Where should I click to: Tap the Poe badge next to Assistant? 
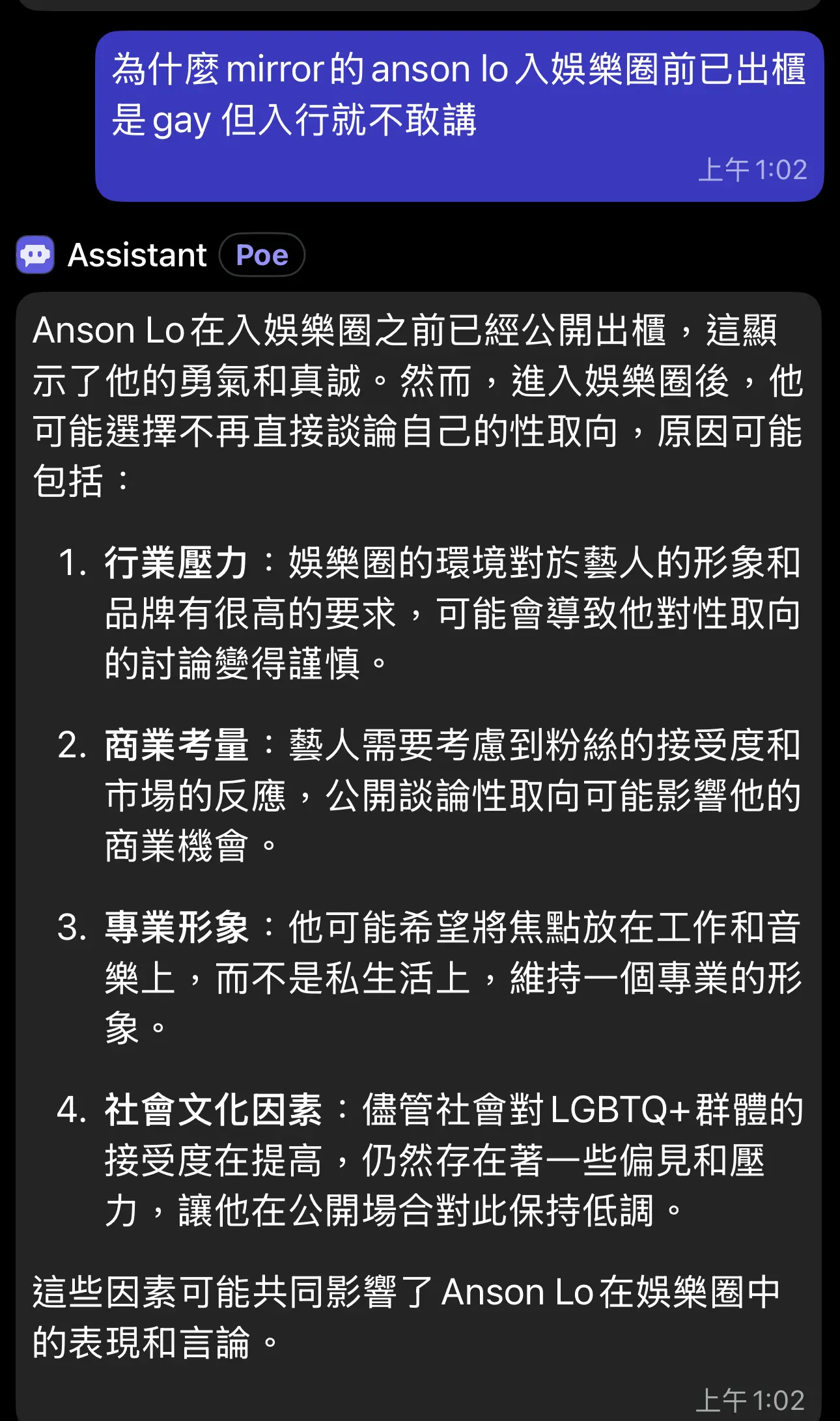tap(262, 255)
